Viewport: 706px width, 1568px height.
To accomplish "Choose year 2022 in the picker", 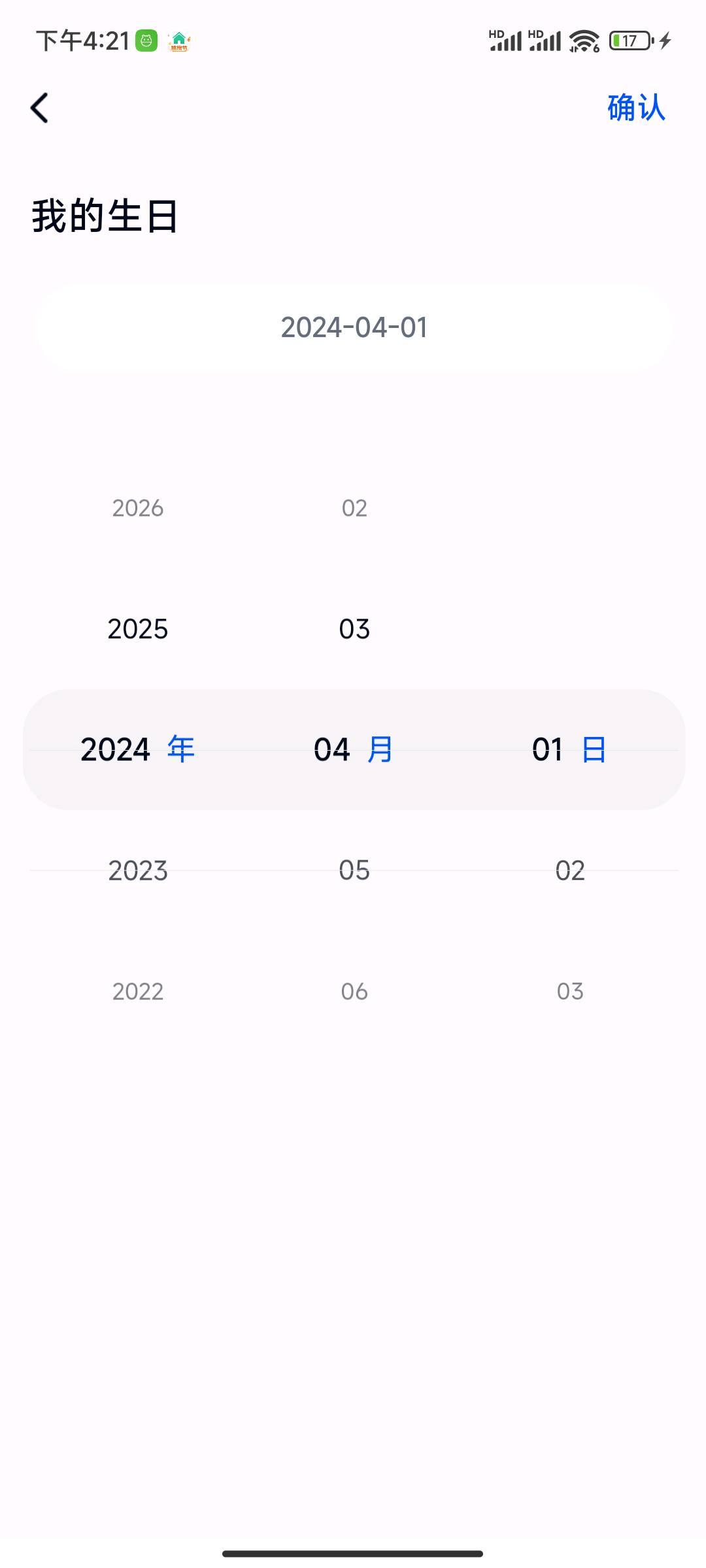I will (x=138, y=992).
